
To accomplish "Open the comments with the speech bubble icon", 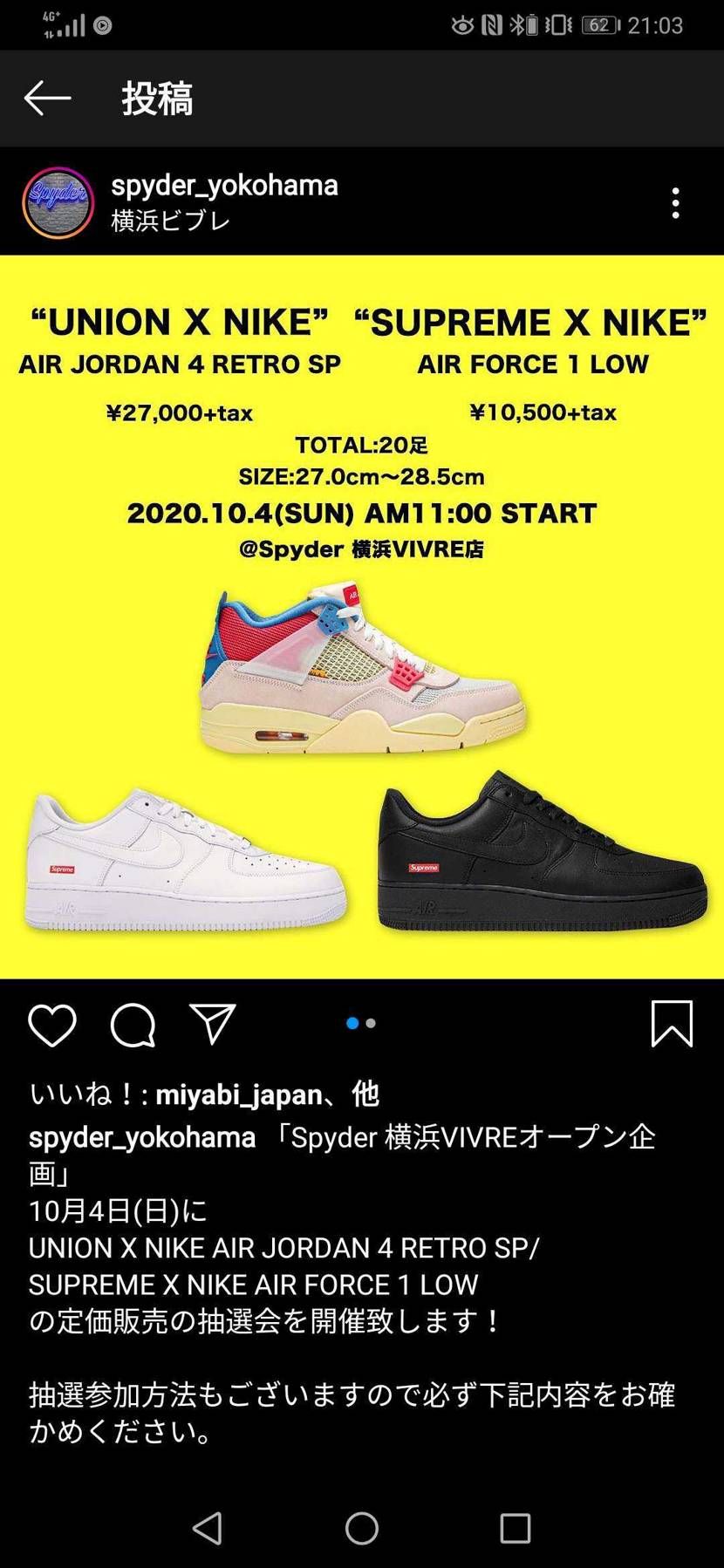I will coord(133,1026).
